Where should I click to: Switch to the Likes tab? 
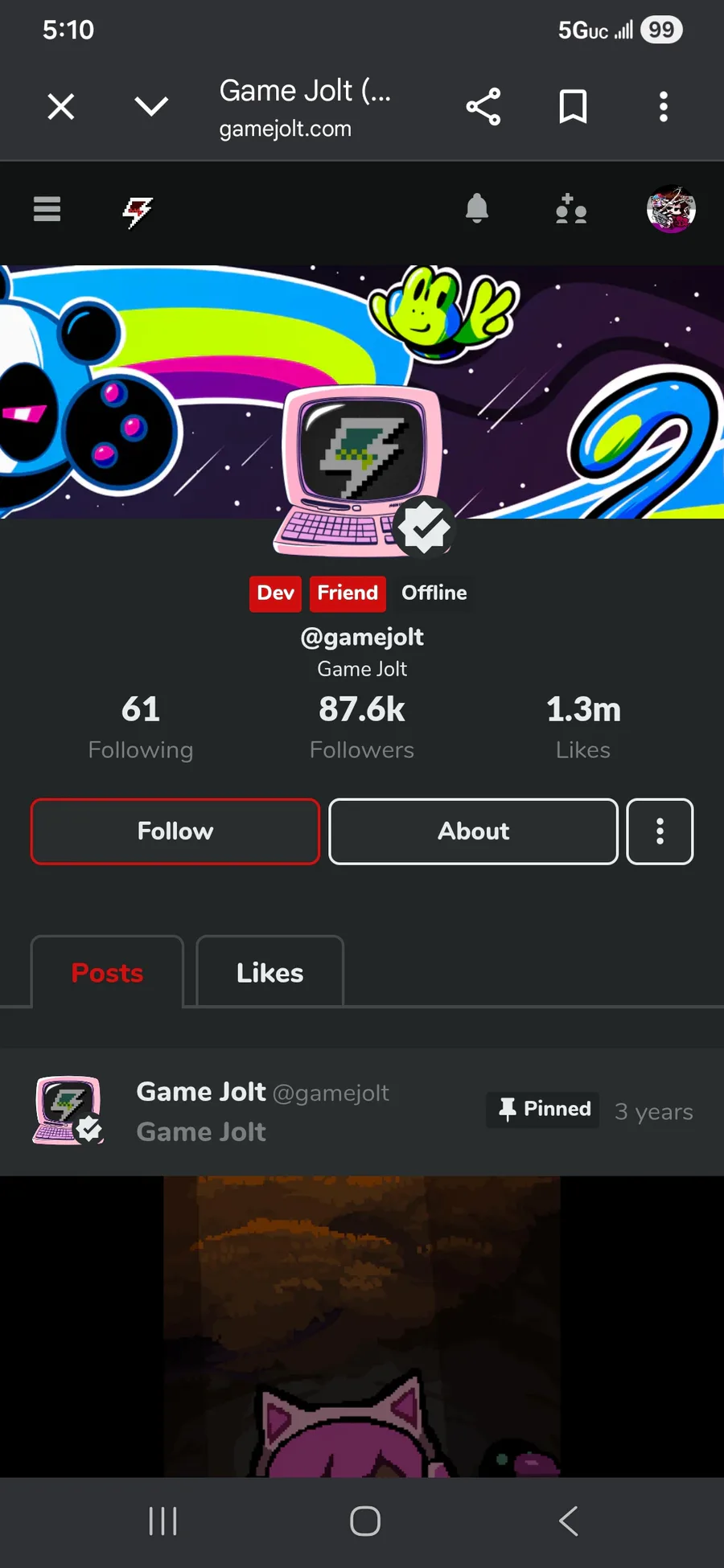point(269,973)
